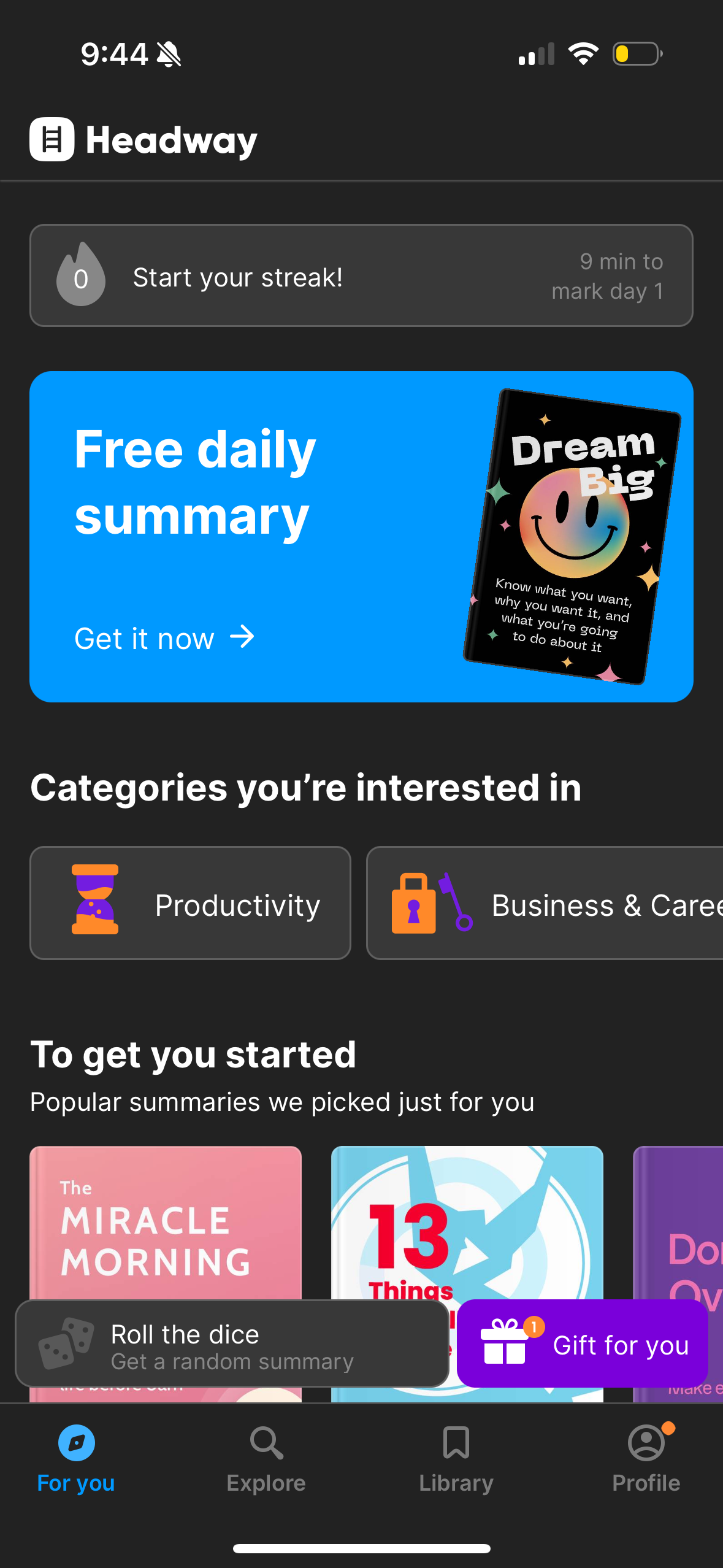Tap the arrow next to Get it now

click(x=242, y=637)
